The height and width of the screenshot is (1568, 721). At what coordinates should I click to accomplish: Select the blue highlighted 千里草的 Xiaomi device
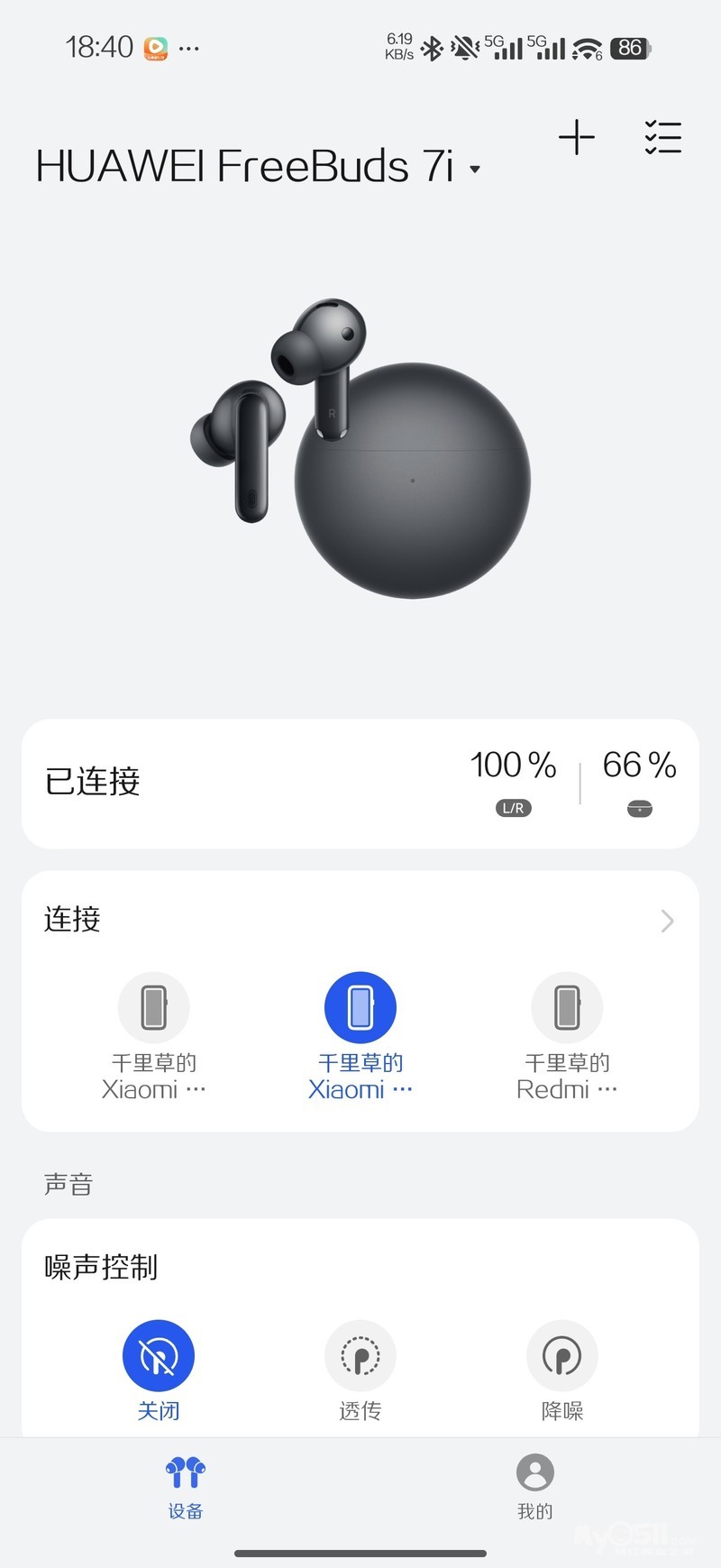click(360, 1008)
